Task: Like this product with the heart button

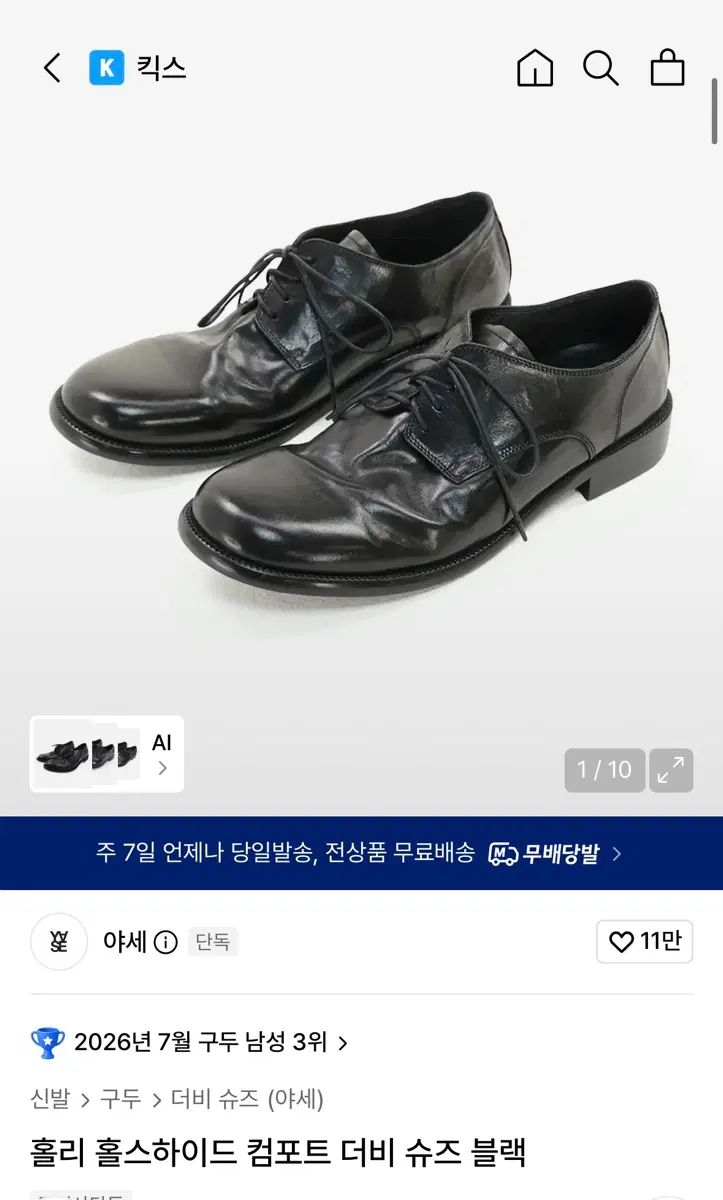Action: pos(645,942)
